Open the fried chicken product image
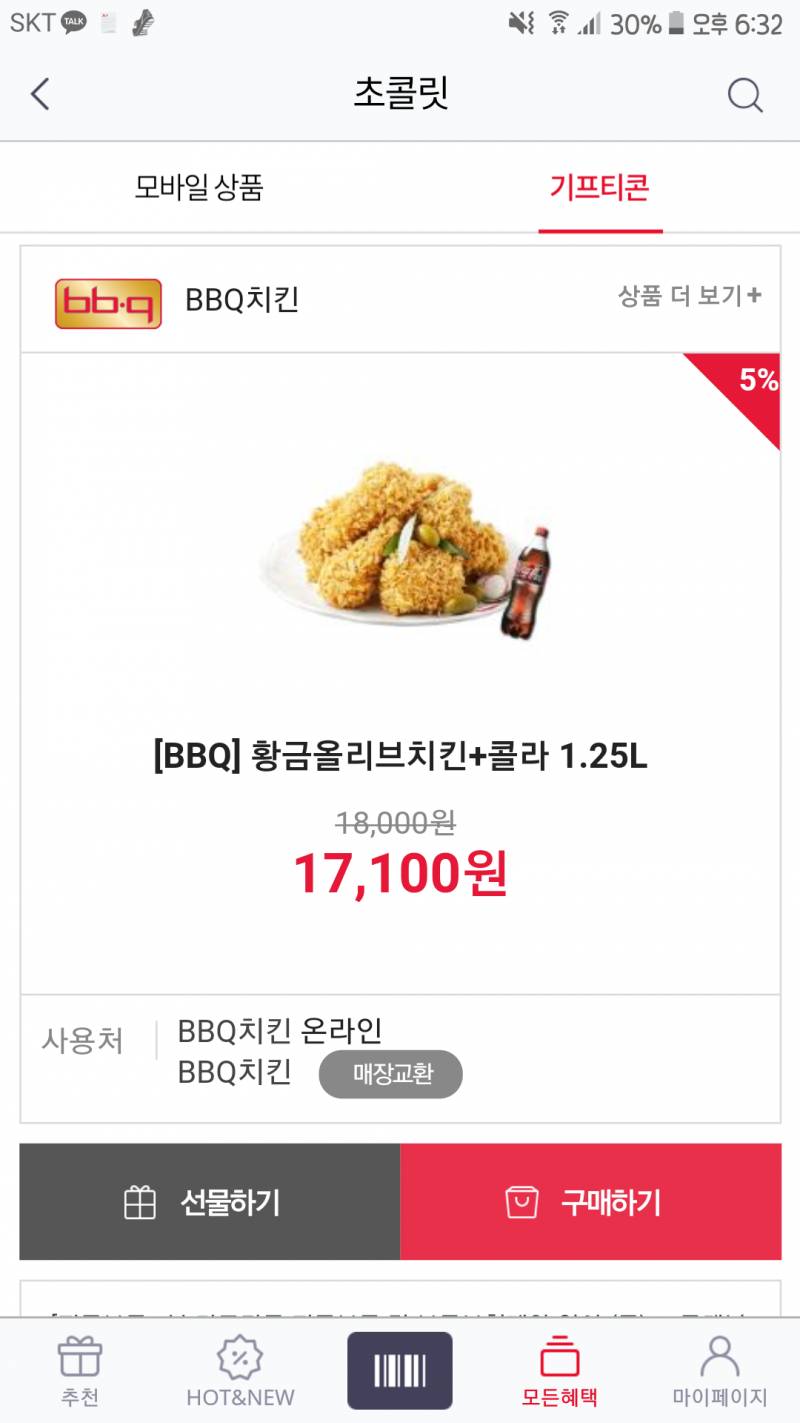This screenshot has width=800, height=1423. coord(400,560)
